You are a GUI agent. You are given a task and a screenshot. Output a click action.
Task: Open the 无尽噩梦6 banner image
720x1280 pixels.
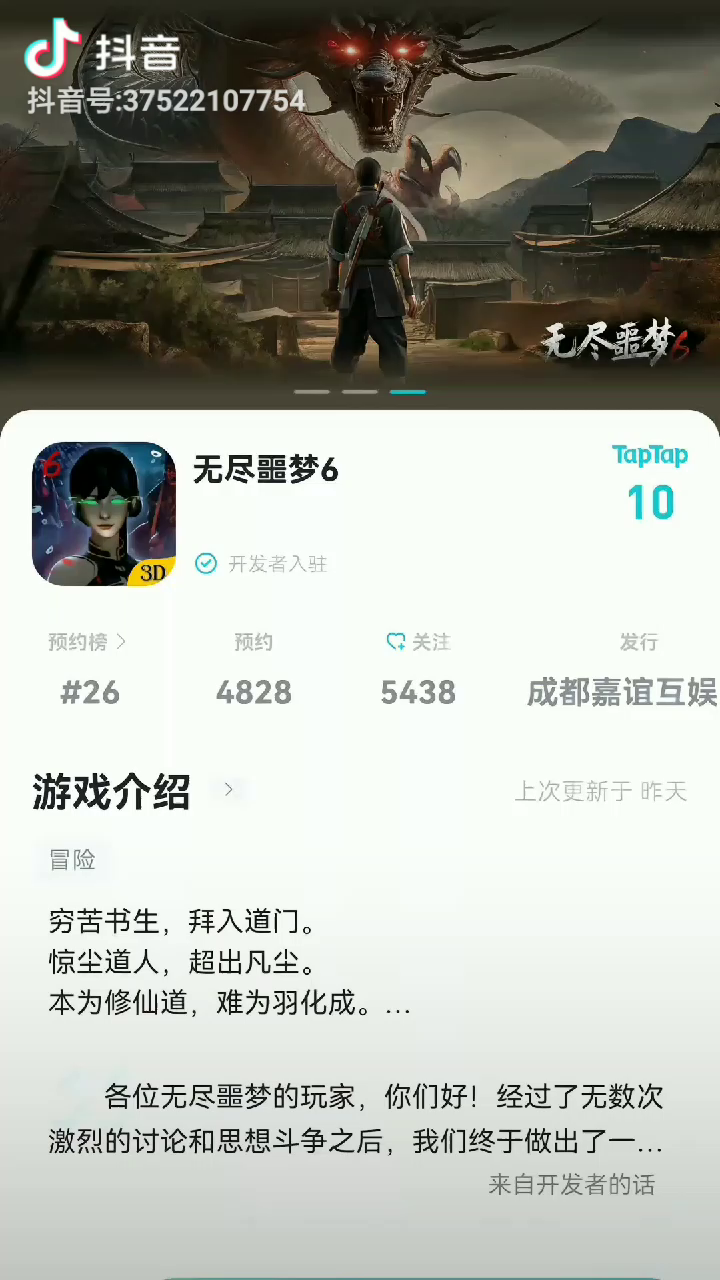360,200
